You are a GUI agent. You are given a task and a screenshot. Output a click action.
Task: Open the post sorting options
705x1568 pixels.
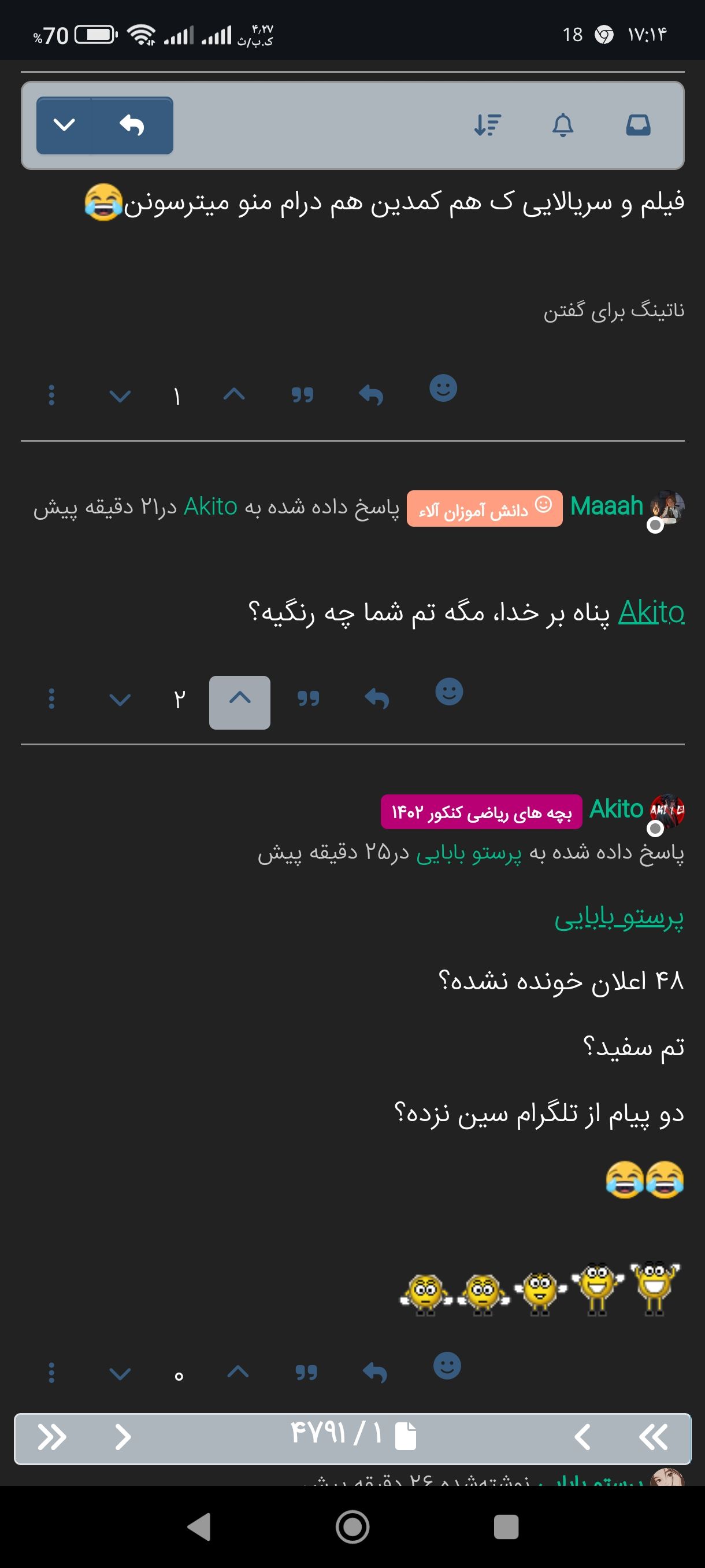(487, 125)
